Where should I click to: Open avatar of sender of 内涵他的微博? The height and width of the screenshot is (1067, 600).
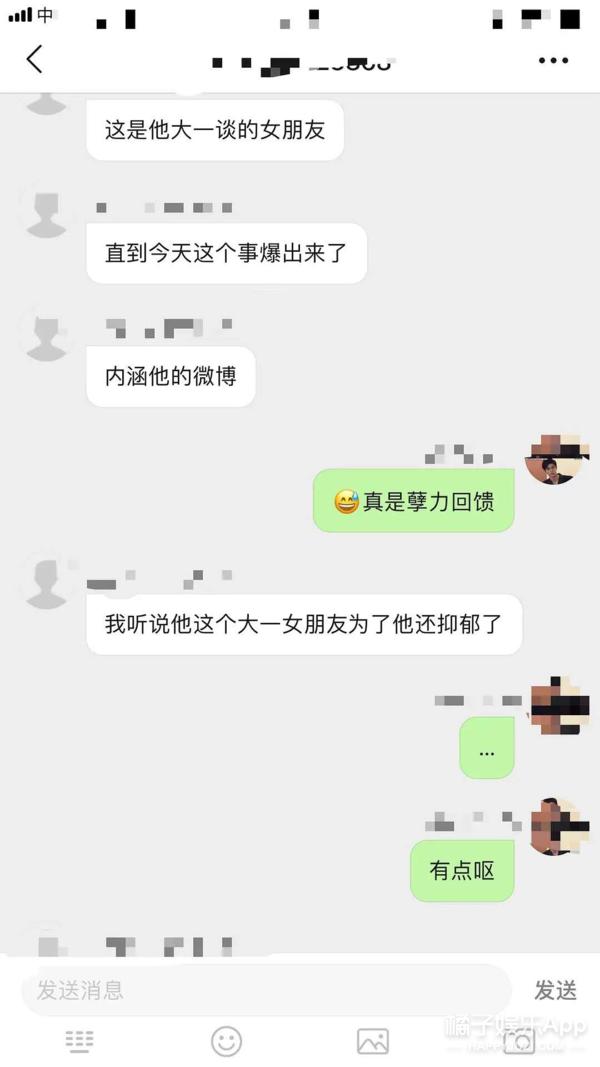pos(46,338)
